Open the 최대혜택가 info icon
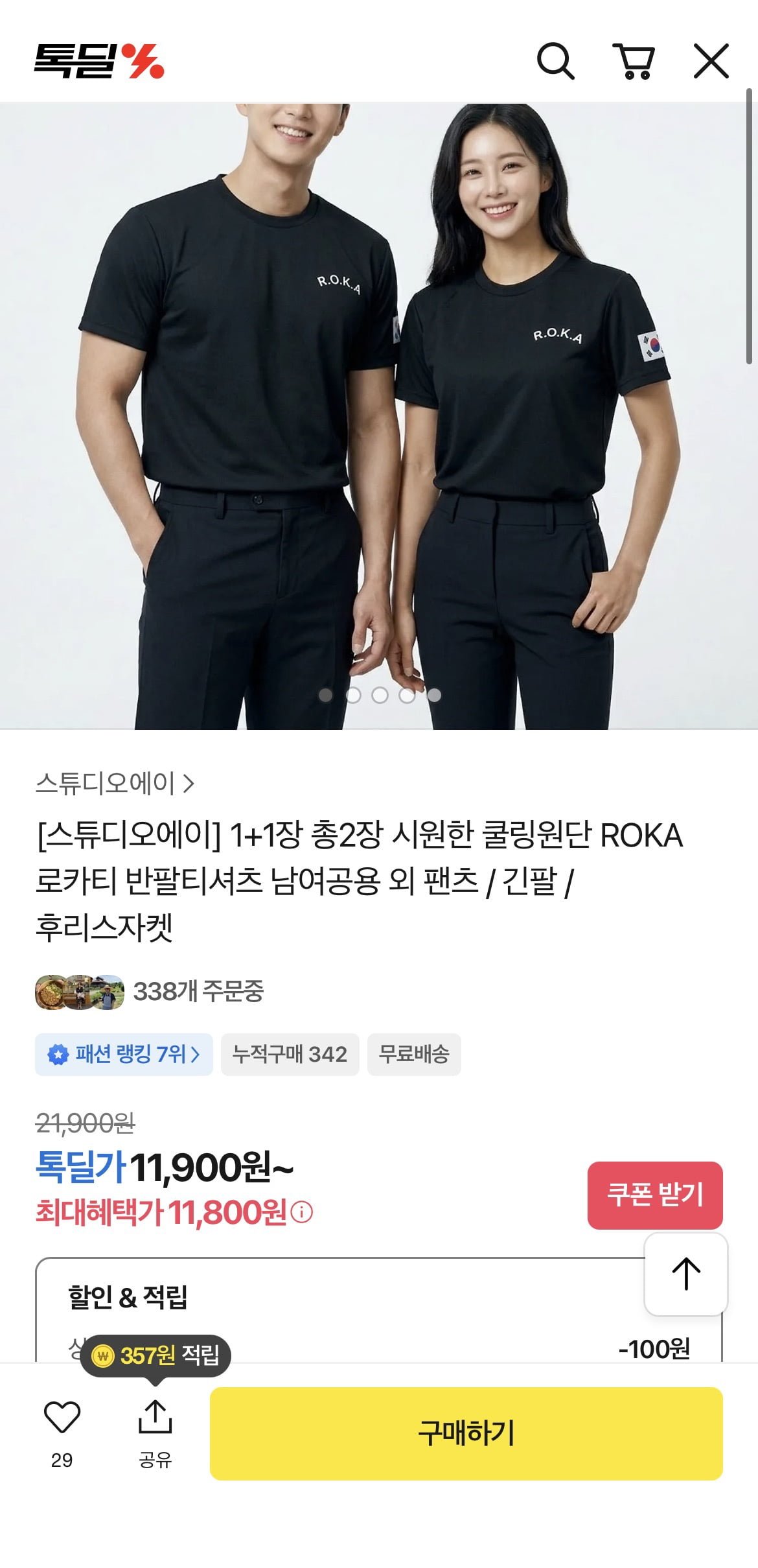 click(x=302, y=1212)
